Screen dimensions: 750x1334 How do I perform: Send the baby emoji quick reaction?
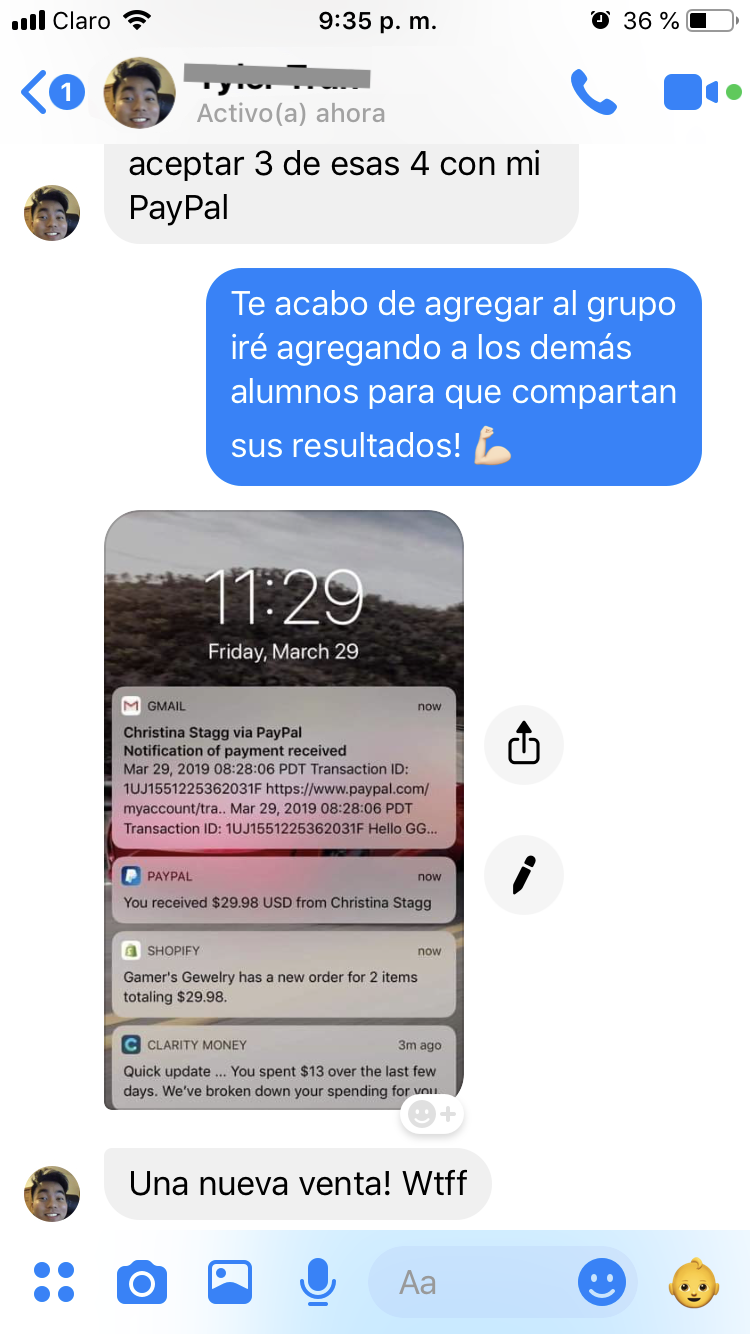[x=693, y=1282]
